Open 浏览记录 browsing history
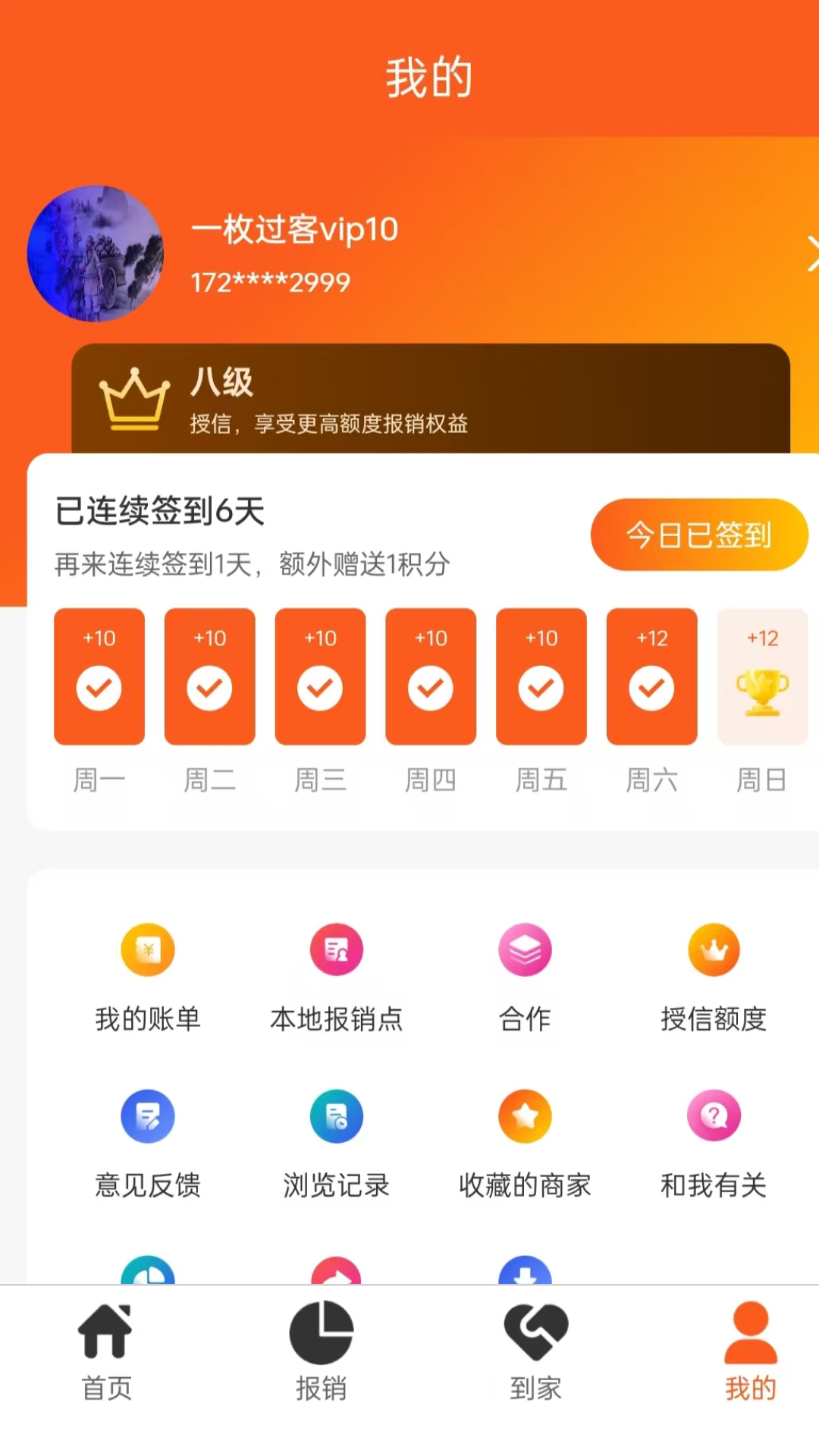This screenshot has height=1456, width=819. [x=337, y=1144]
